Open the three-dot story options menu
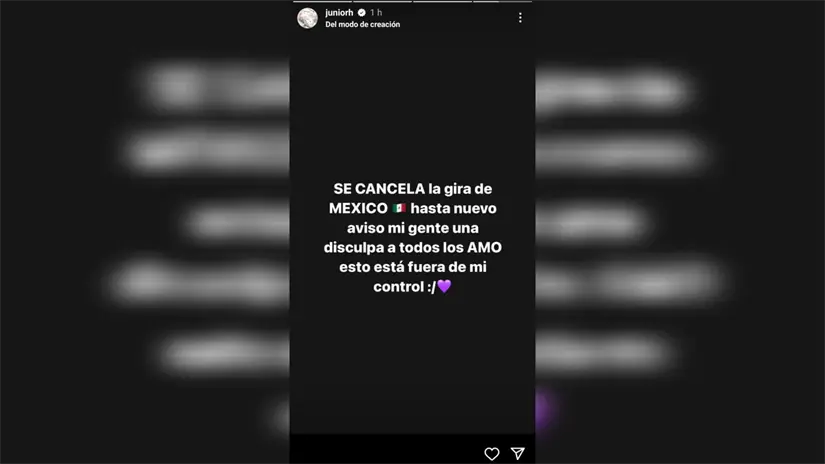The height and width of the screenshot is (464, 825). 520,18
